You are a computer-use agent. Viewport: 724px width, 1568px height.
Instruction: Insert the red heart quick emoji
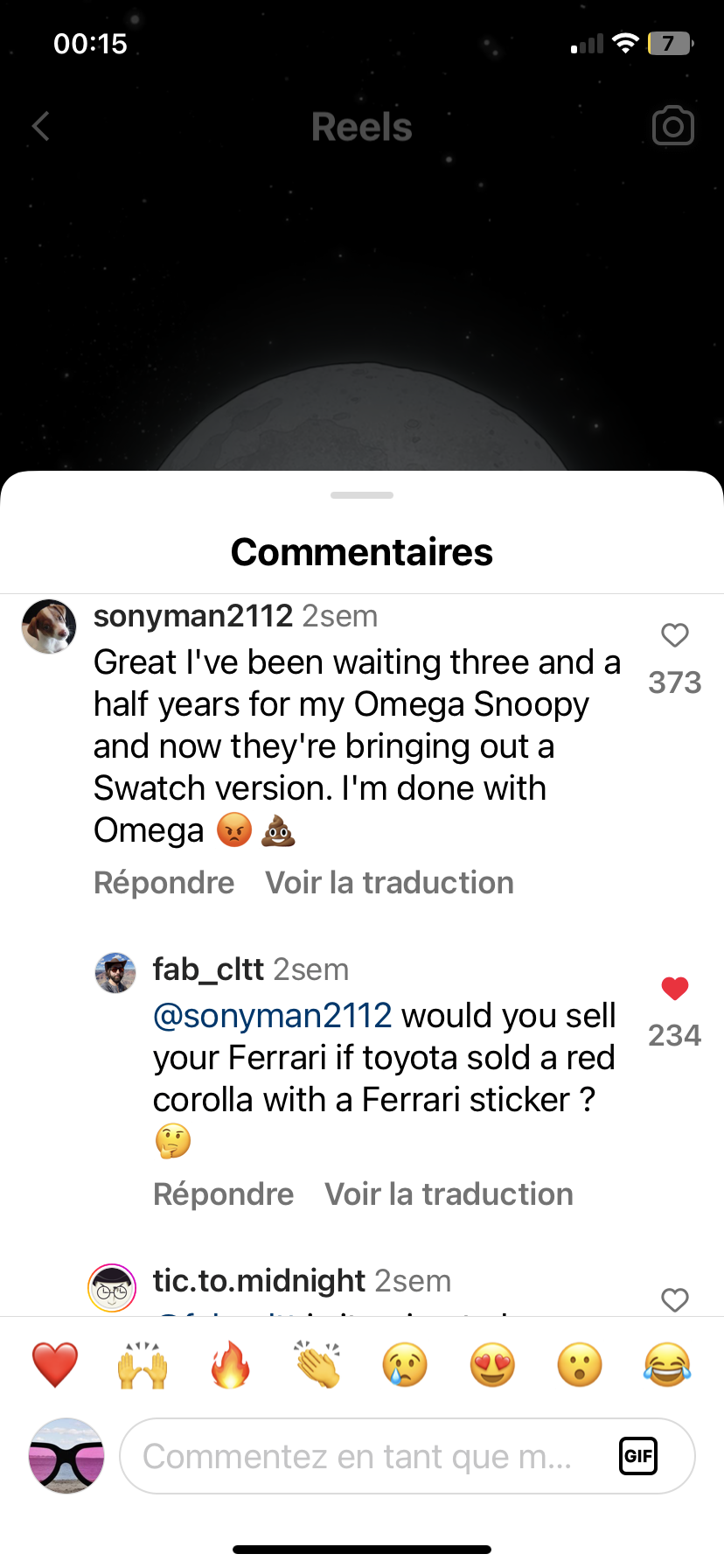click(x=55, y=1365)
